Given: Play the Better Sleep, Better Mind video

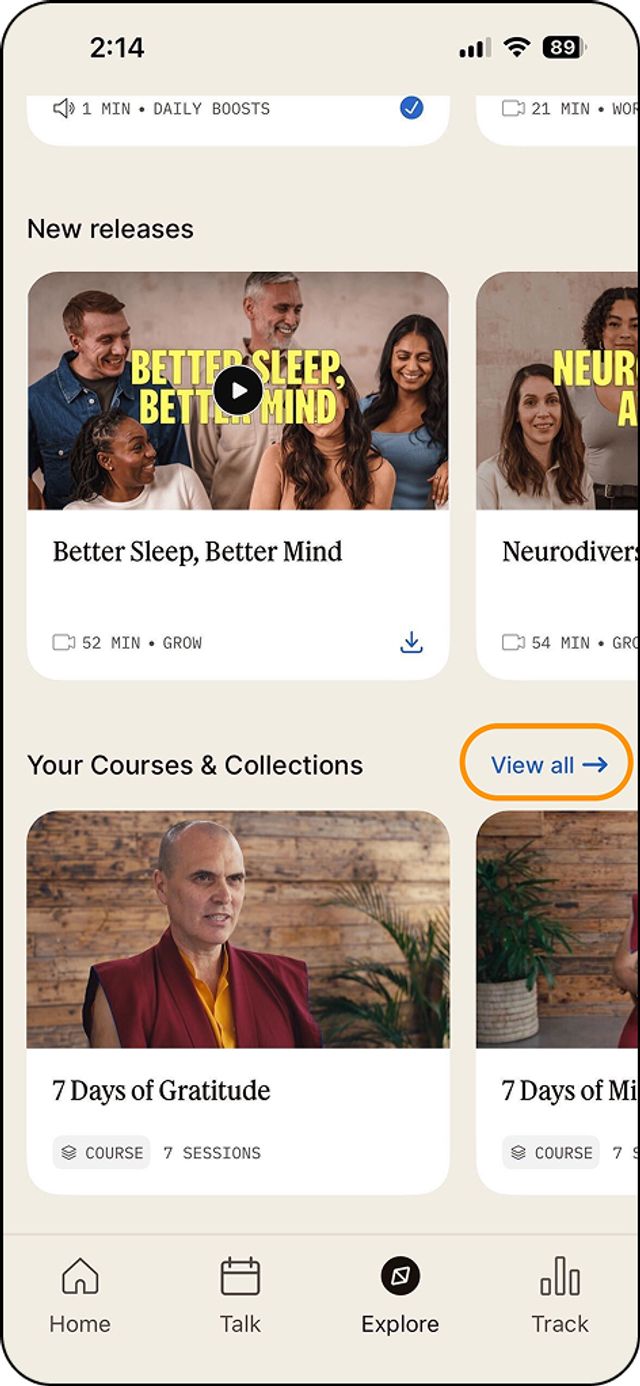Looking at the screenshot, I should click(238, 390).
